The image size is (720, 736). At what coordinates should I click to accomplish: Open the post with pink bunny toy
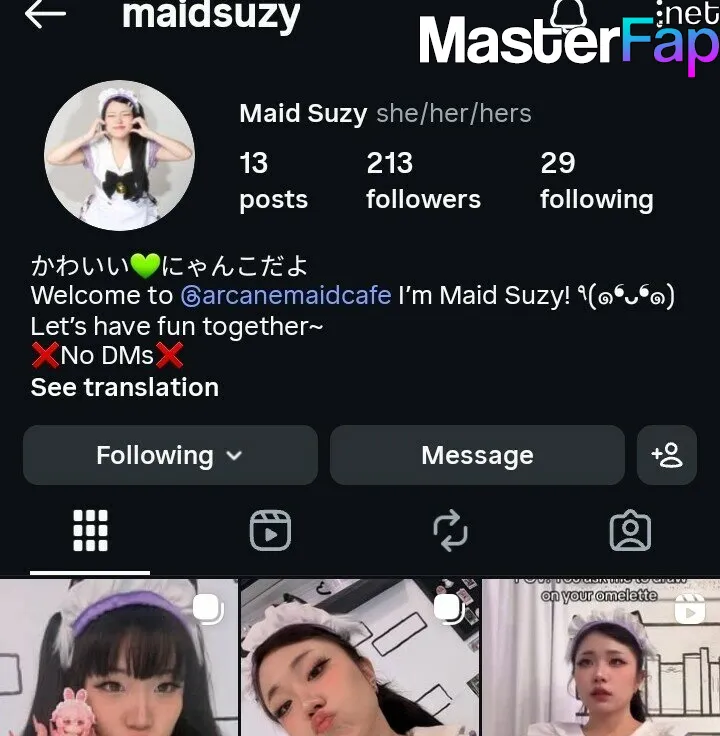coord(118,660)
